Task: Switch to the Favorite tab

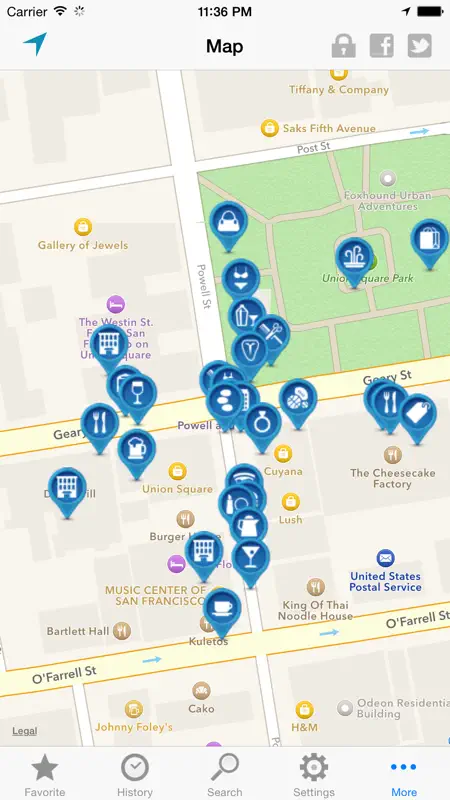Action: click(45, 776)
